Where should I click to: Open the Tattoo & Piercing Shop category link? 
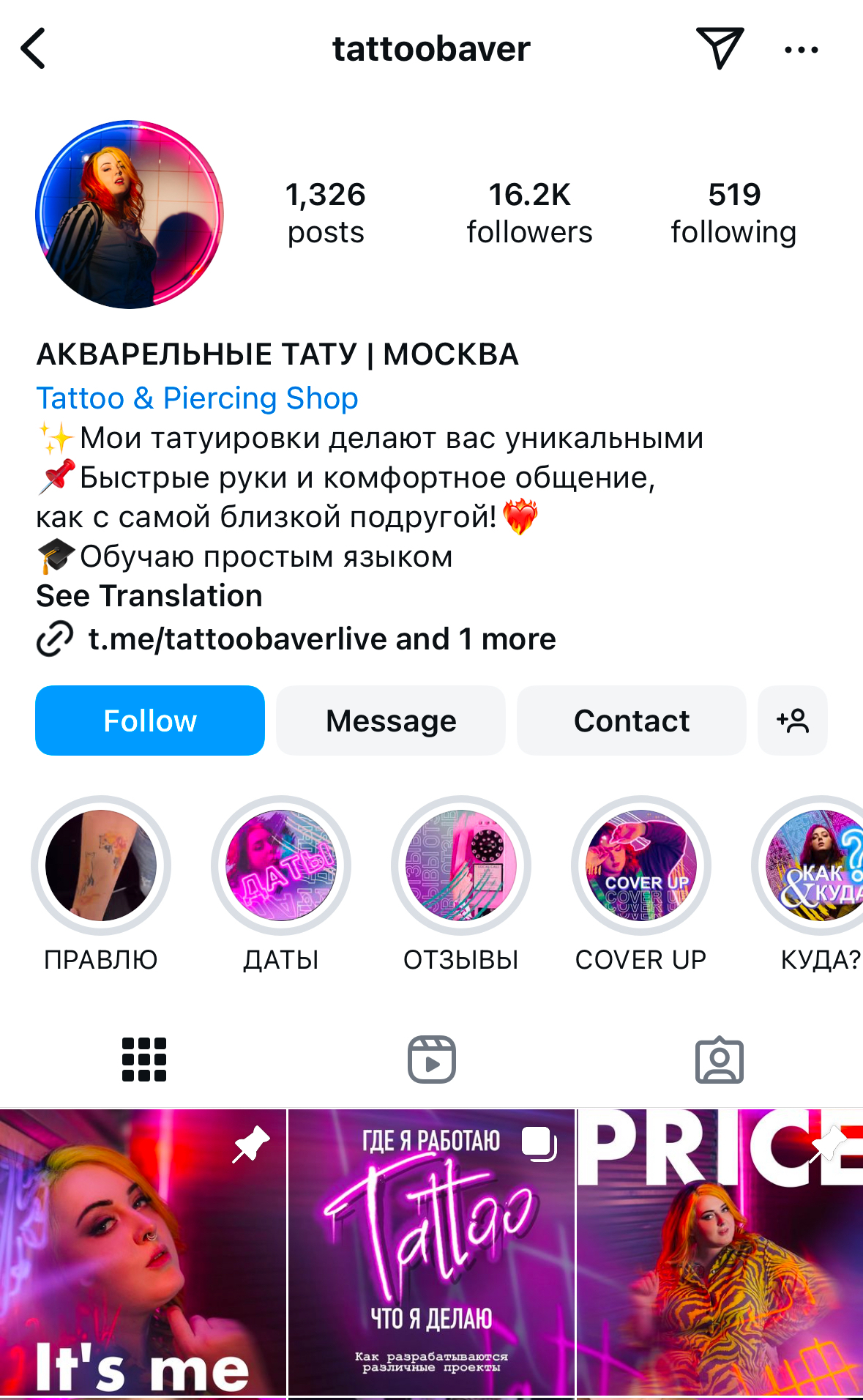pyautogui.click(x=197, y=398)
